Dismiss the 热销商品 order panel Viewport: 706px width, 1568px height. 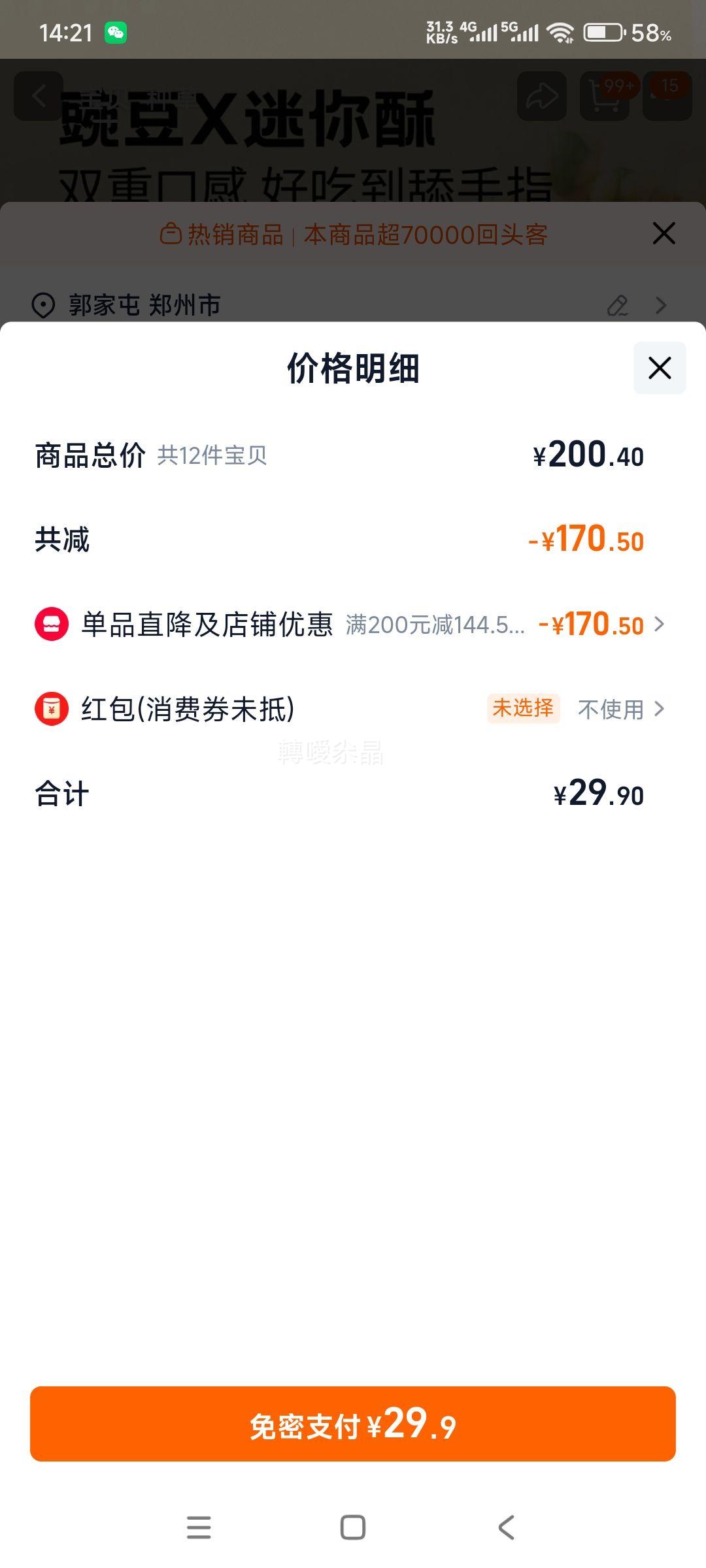(x=664, y=233)
